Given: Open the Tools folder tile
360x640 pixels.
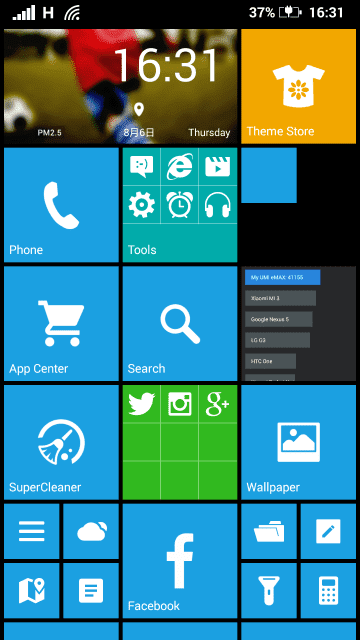Looking at the screenshot, I should tap(180, 205).
